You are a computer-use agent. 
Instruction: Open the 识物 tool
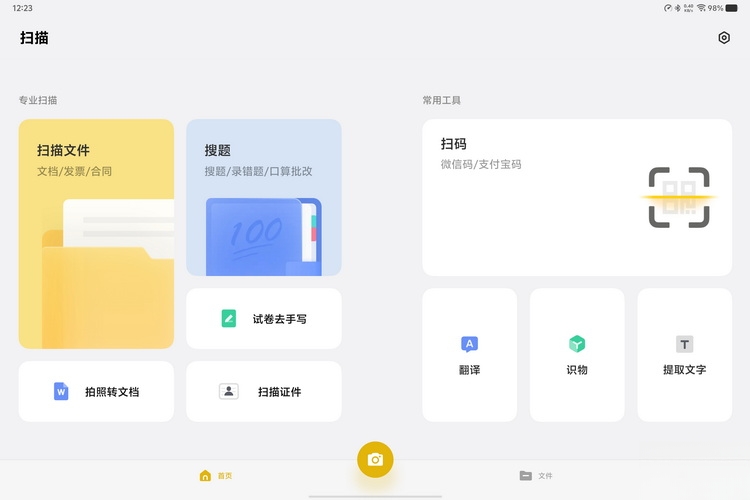tap(577, 355)
